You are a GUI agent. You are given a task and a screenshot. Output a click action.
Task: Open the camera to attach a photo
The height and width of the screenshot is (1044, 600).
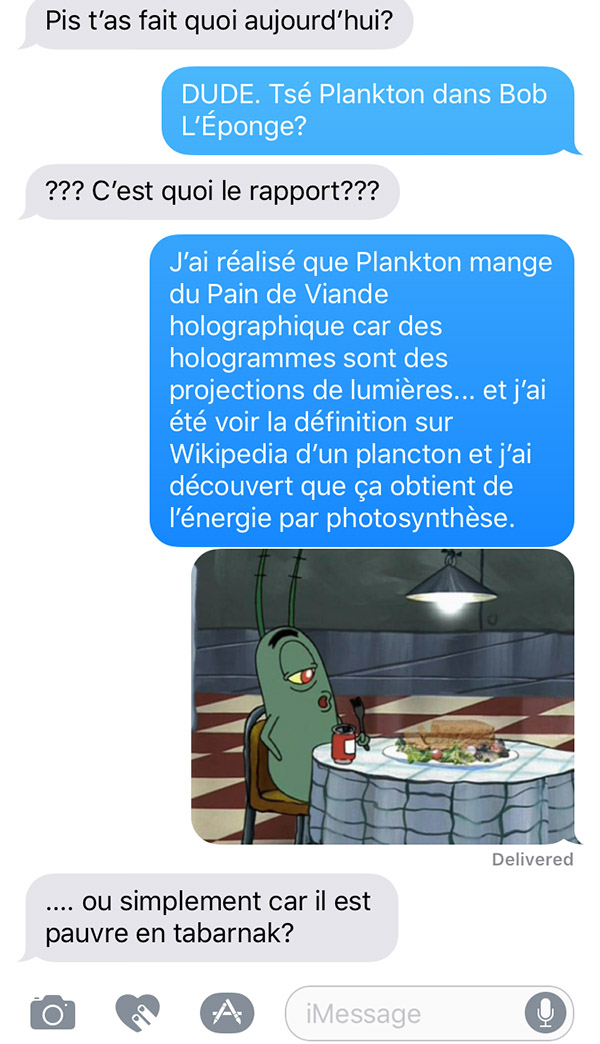pyautogui.click(x=53, y=1013)
